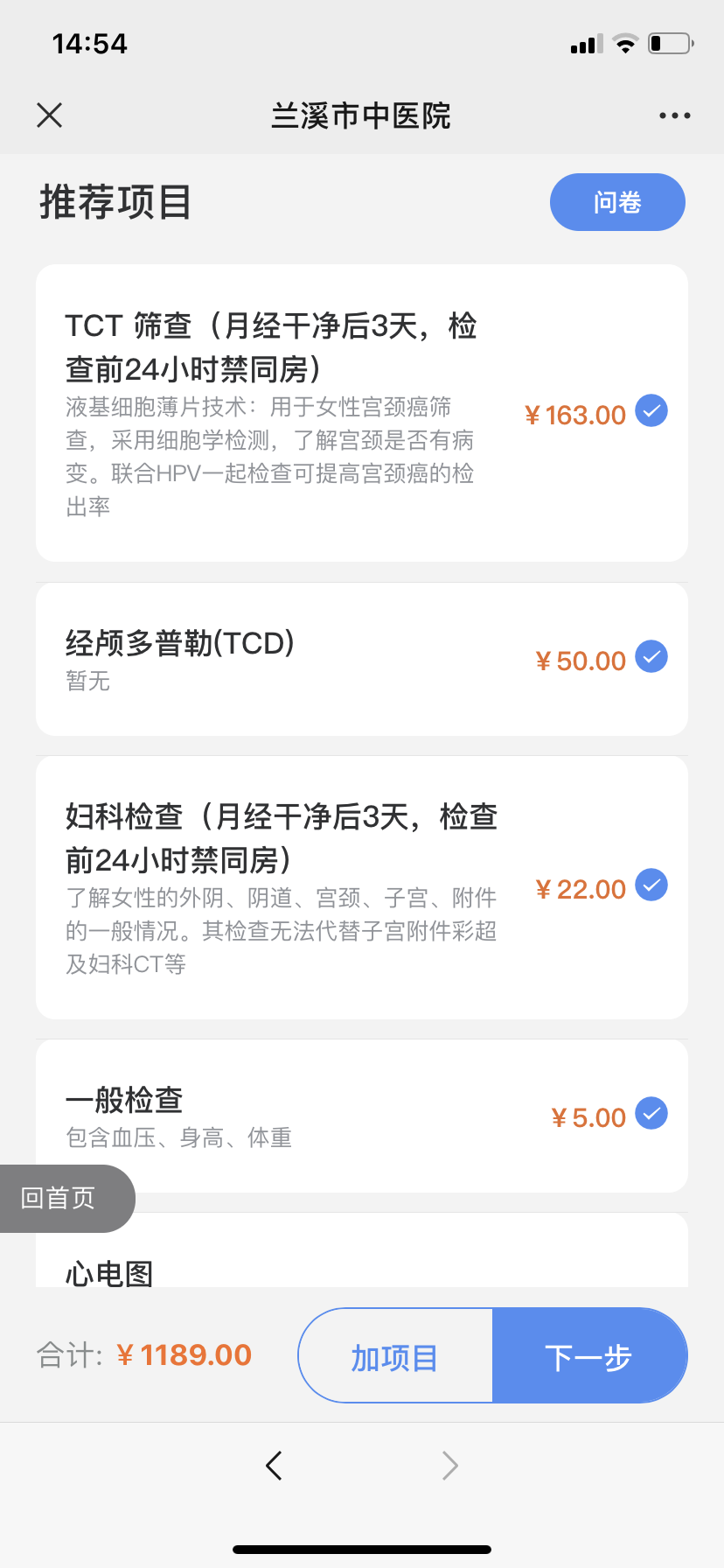Open the three-dot overflow menu
The height and width of the screenshot is (1568, 724).
click(674, 115)
